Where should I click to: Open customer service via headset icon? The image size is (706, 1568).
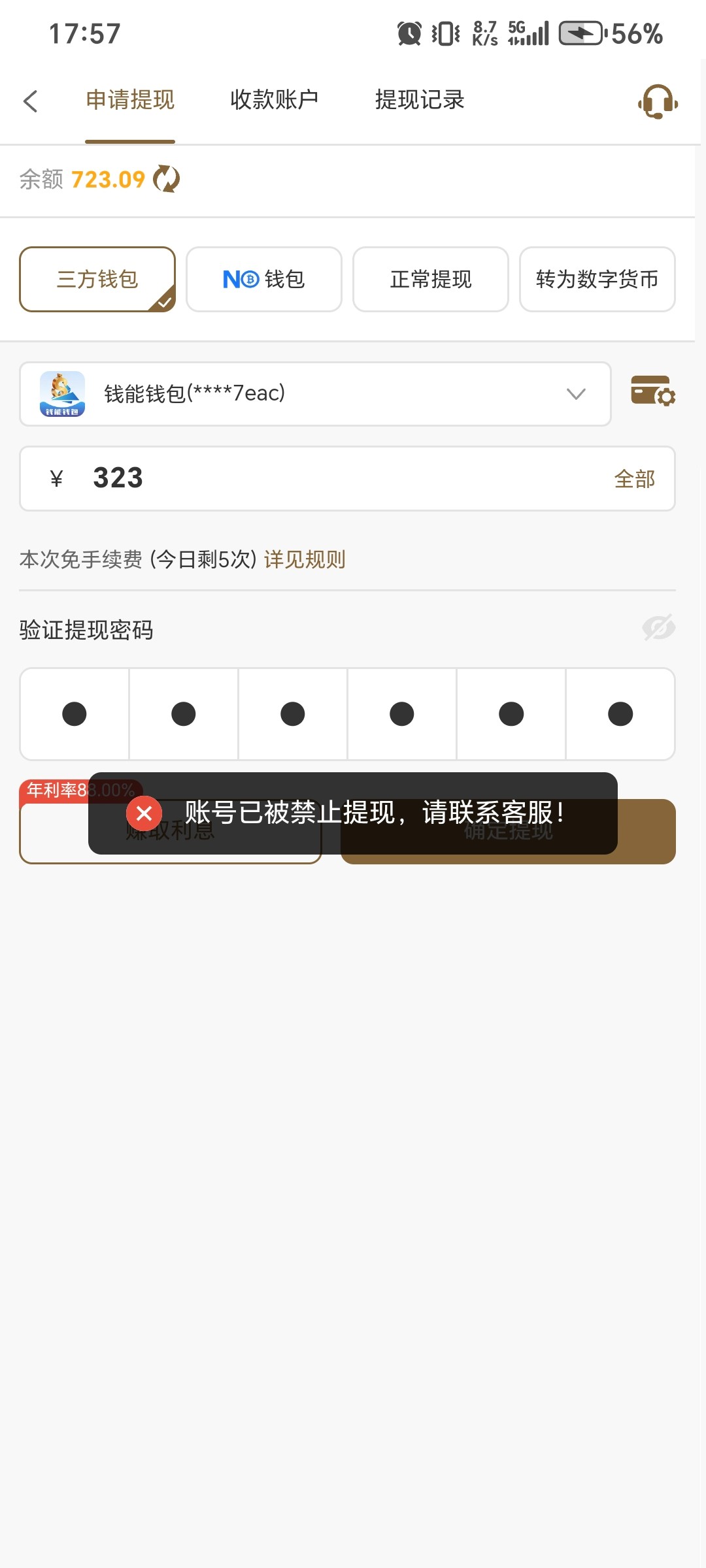[x=656, y=101]
